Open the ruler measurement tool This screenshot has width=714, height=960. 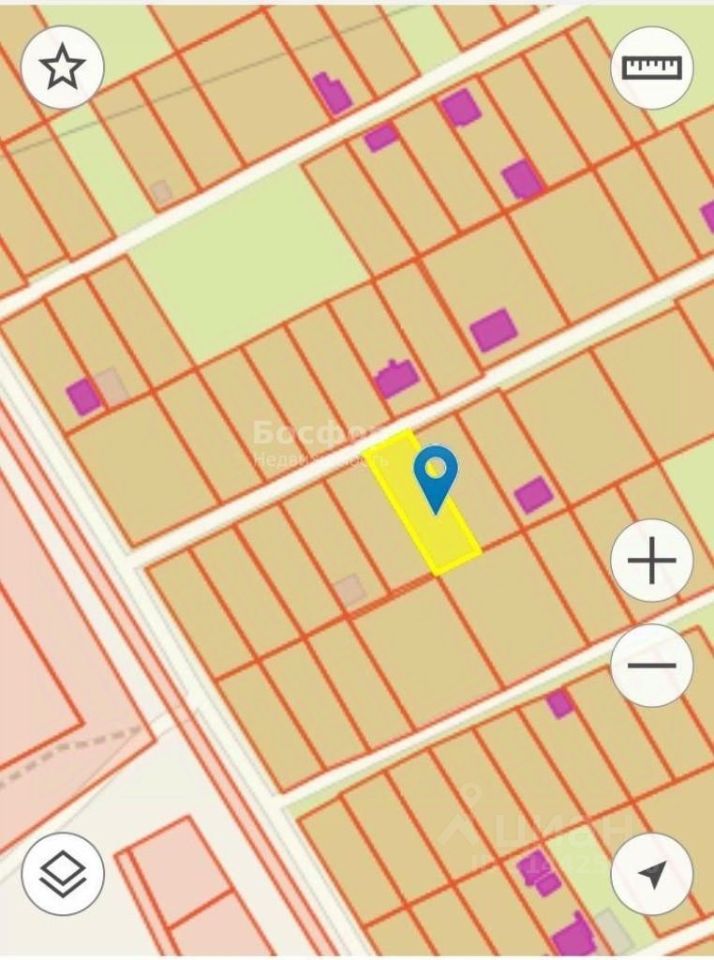[x=651, y=67]
